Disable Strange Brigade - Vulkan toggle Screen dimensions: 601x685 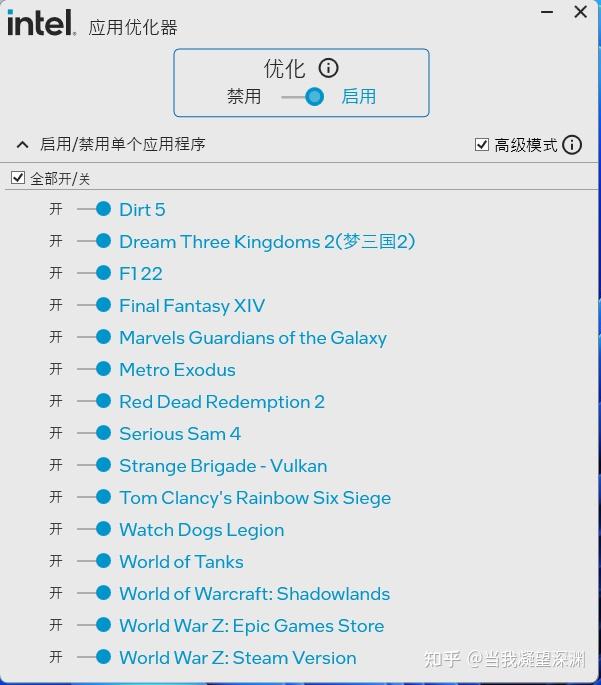(x=95, y=465)
